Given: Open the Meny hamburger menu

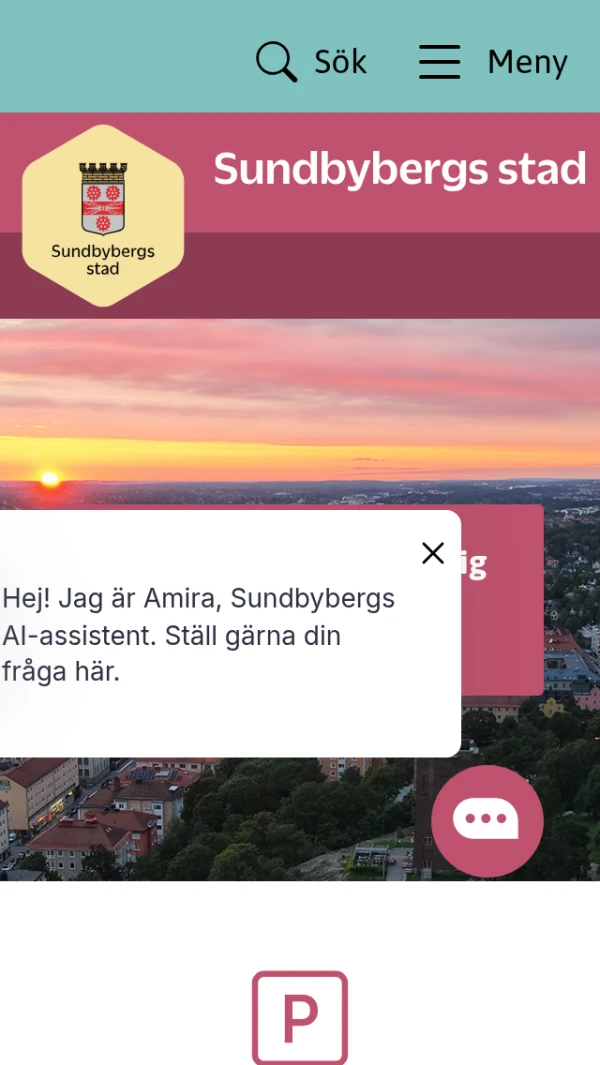Looking at the screenshot, I should (x=493, y=62).
